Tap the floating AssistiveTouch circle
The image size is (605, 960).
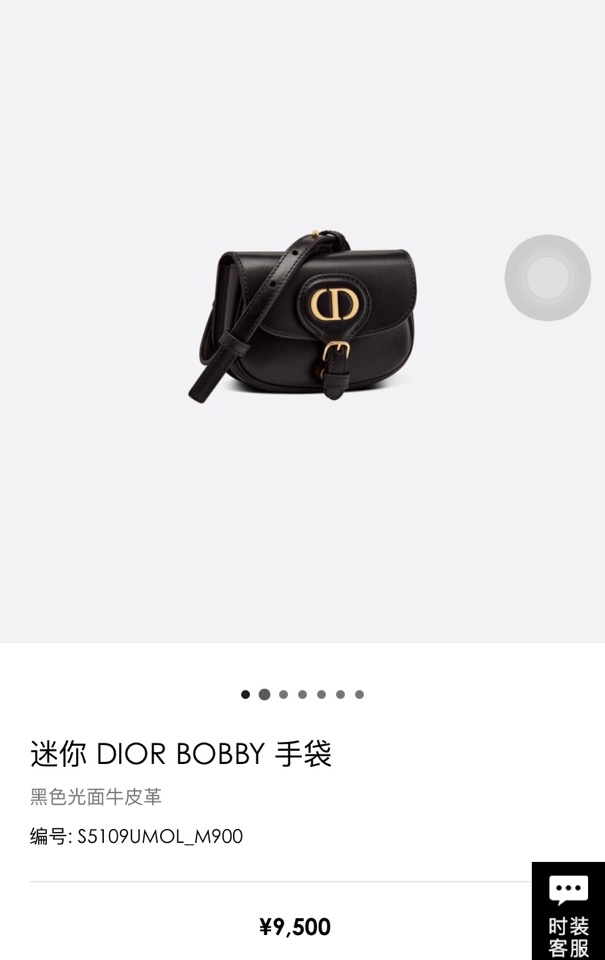tap(547, 278)
